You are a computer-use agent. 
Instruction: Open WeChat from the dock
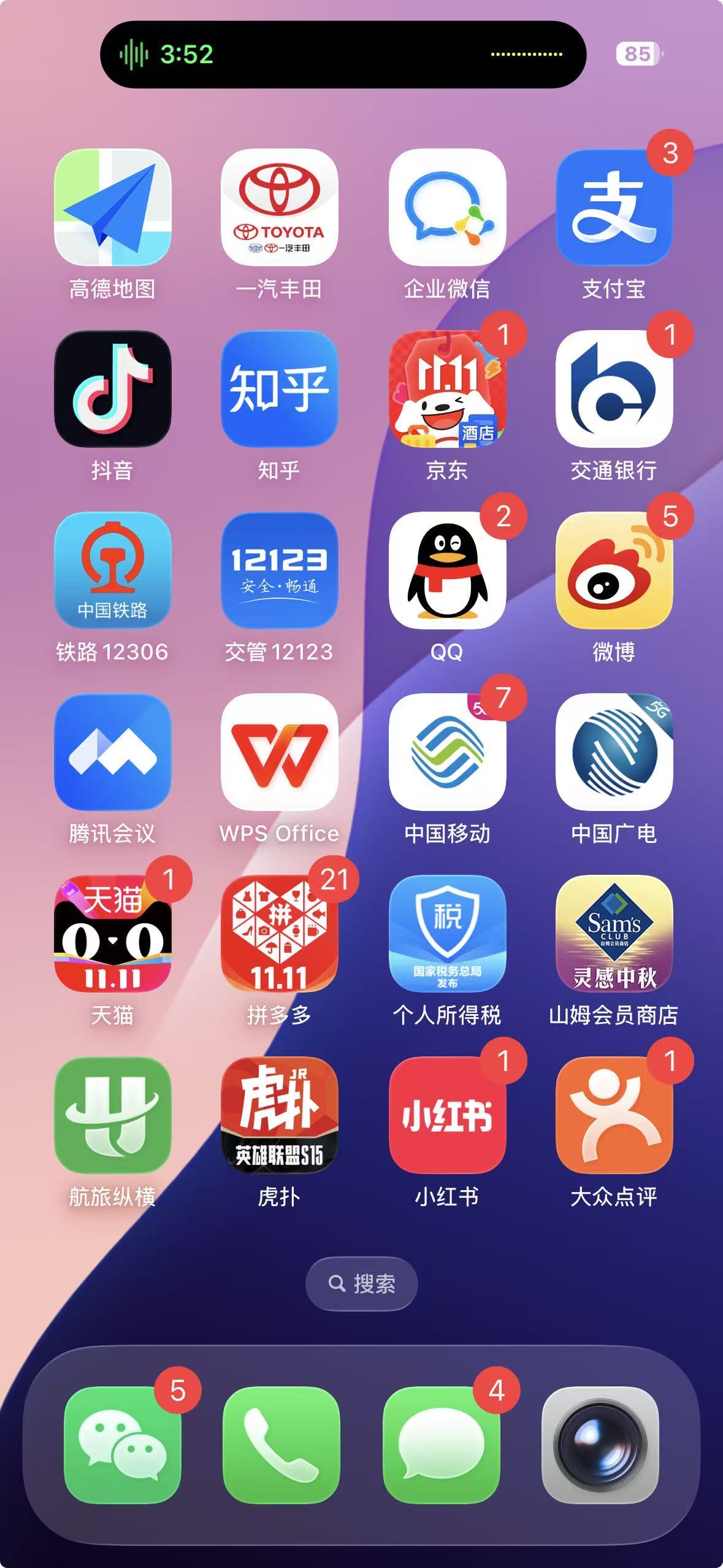pos(122,1445)
